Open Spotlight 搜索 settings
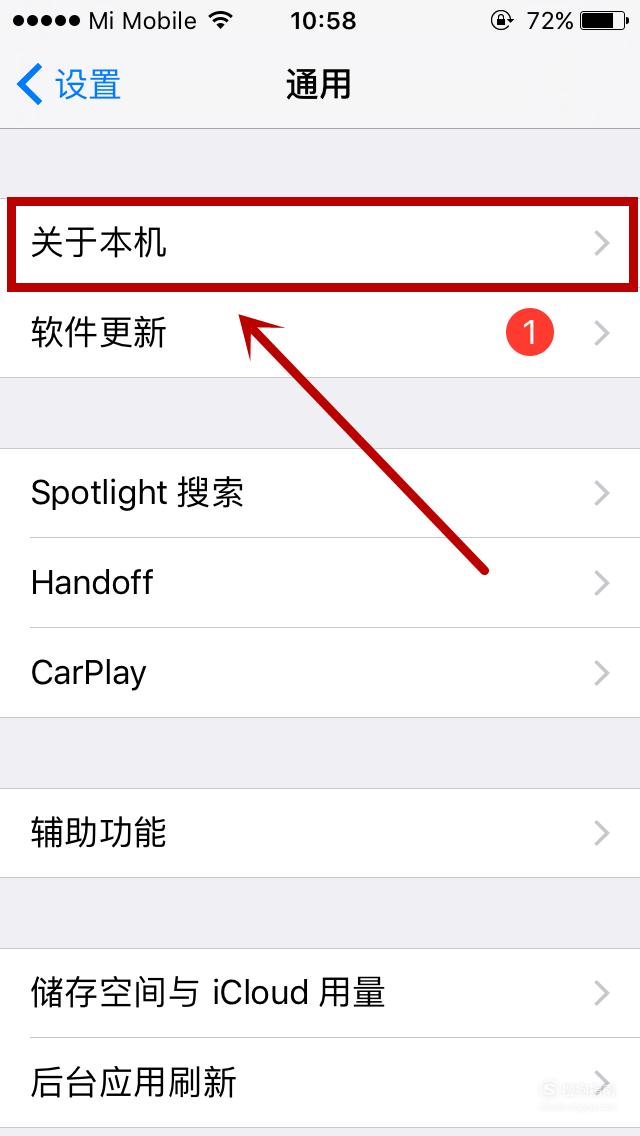This screenshot has height=1136, width=640. [x=320, y=493]
